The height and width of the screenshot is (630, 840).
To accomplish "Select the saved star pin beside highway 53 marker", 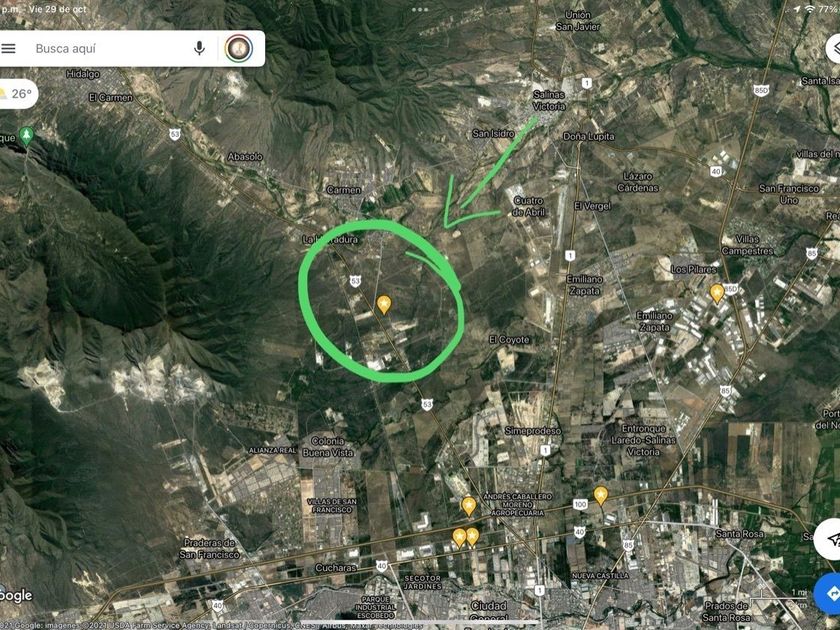I will point(384,304).
